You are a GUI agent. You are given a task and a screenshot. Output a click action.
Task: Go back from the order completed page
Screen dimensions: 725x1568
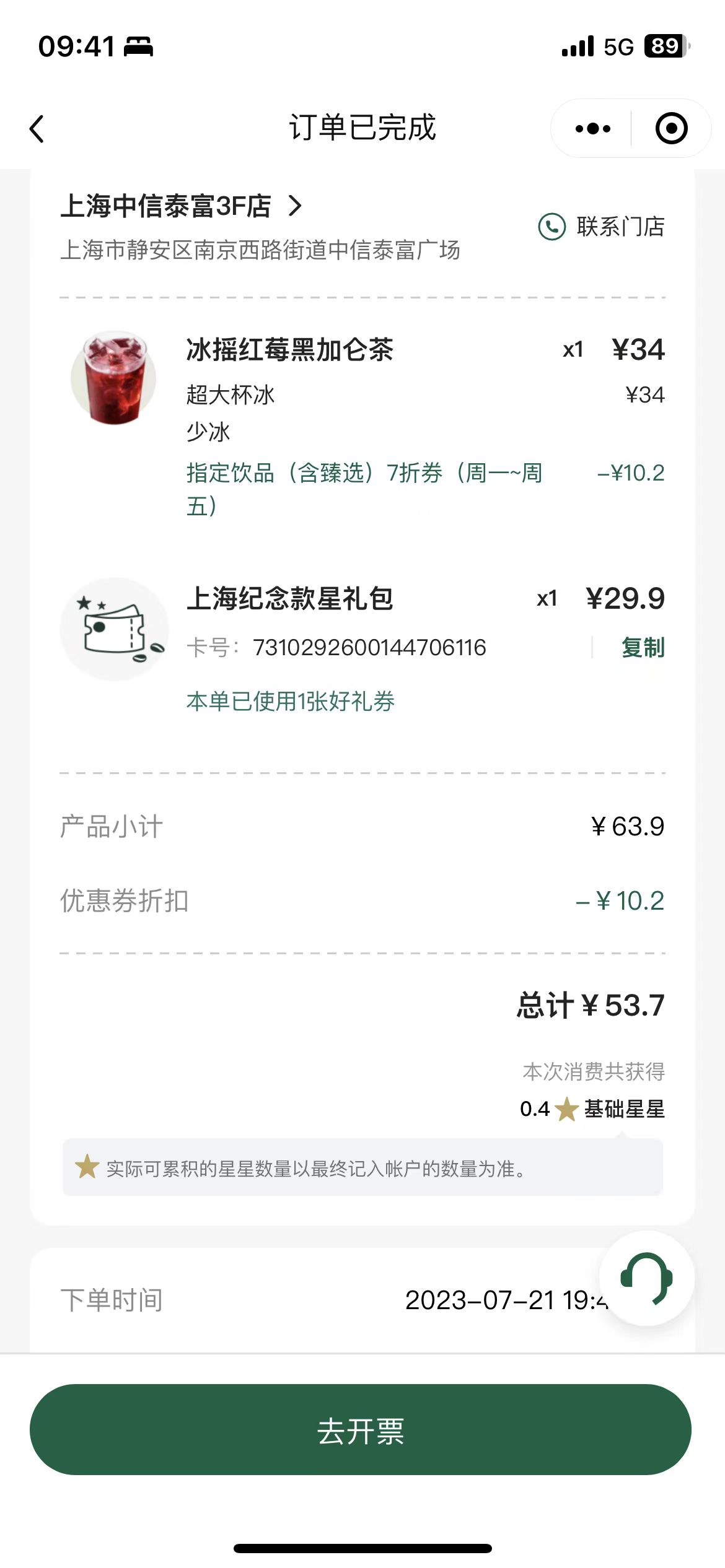click(x=37, y=129)
